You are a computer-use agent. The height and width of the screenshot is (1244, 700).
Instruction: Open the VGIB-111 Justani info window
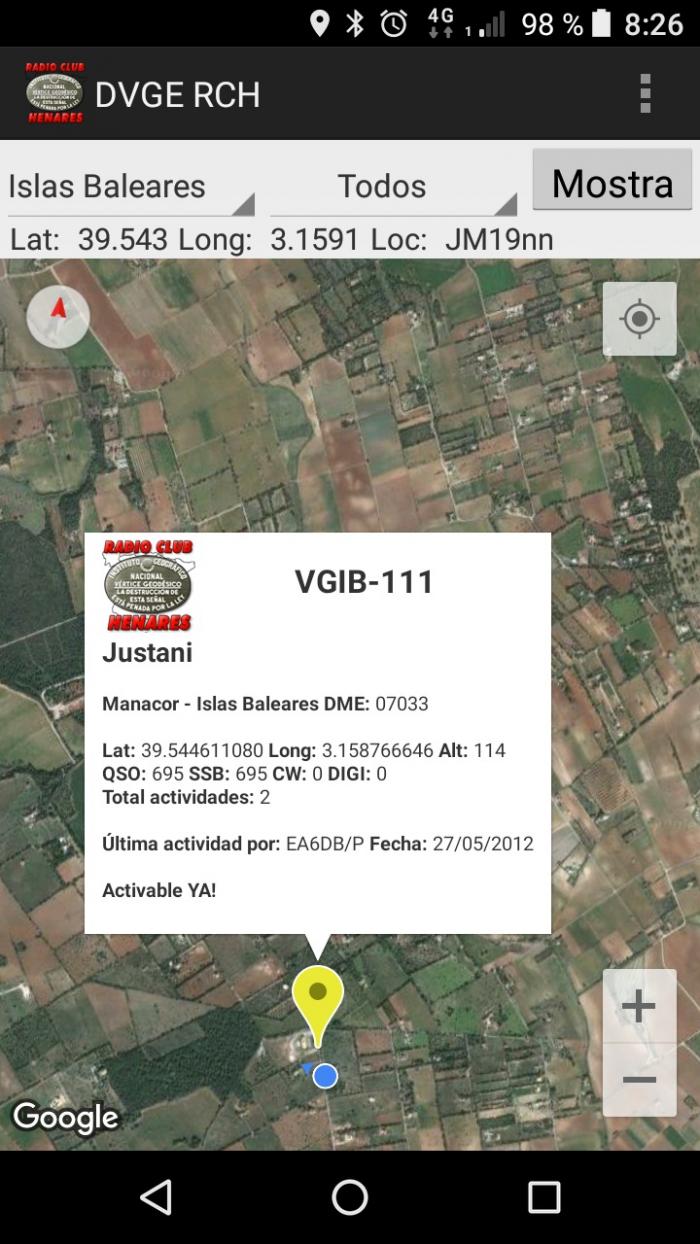click(318, 733)
